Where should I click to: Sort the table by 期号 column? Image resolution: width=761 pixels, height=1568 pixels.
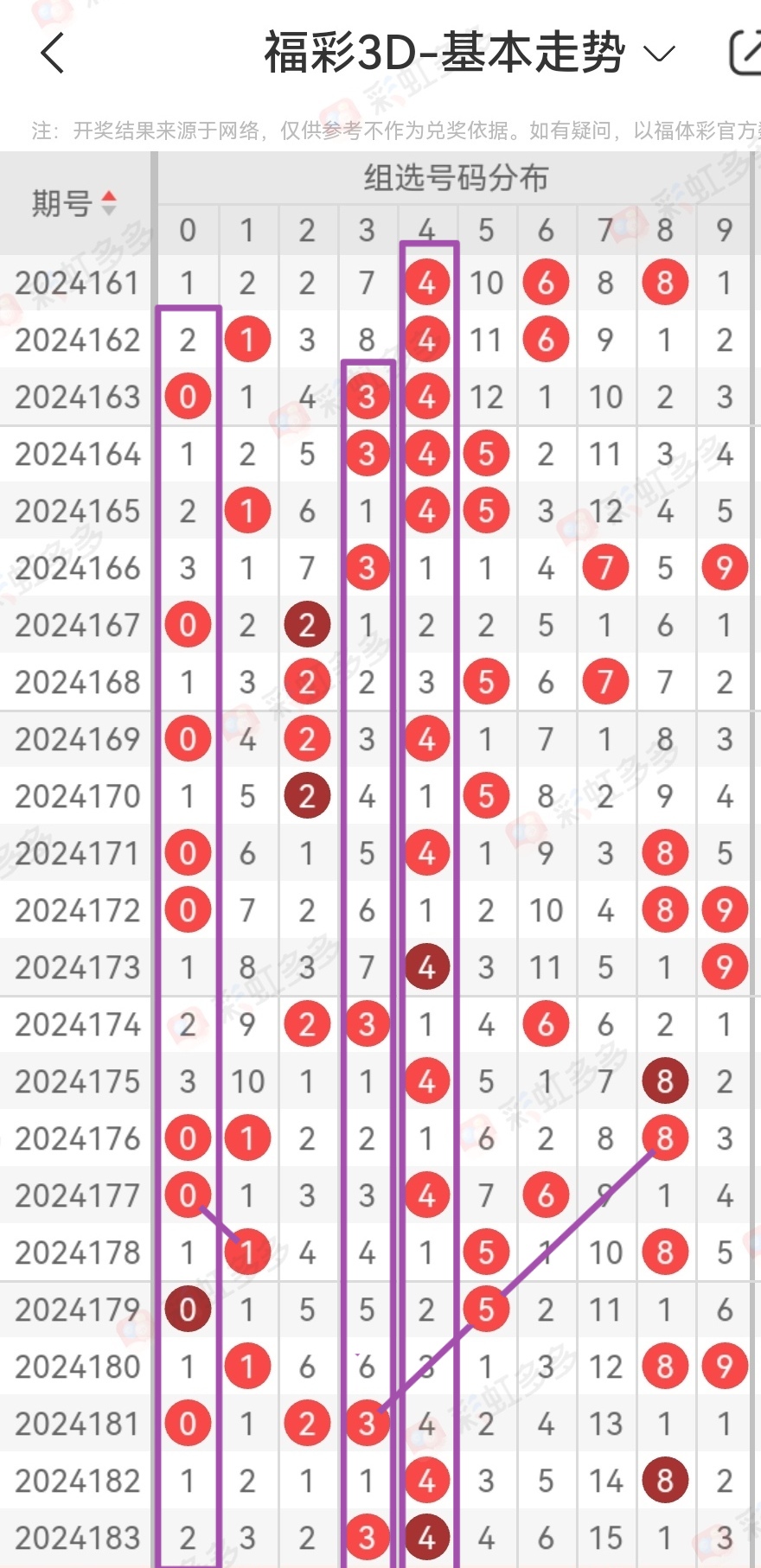[75, 204]
